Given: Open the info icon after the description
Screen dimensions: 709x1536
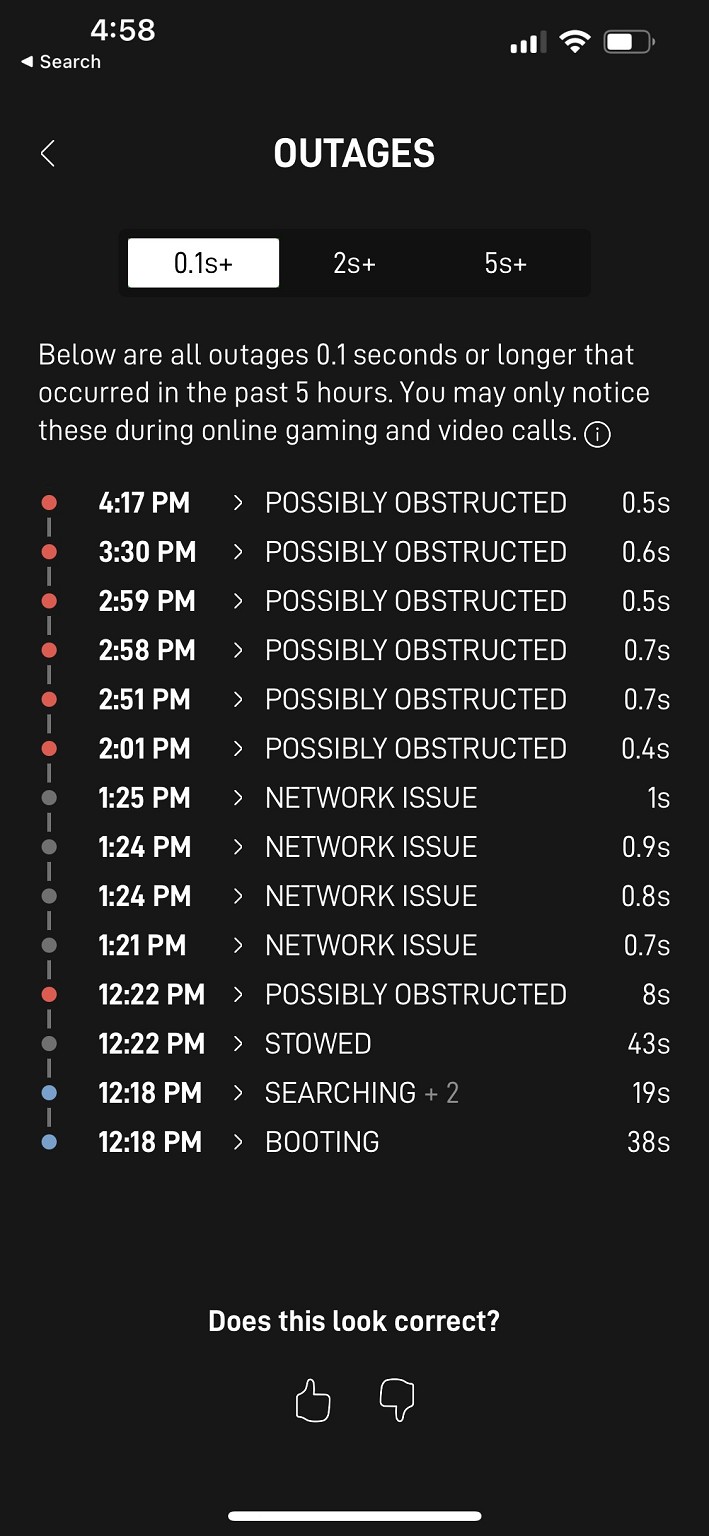Looking at the screenshot, I should 597,435.
